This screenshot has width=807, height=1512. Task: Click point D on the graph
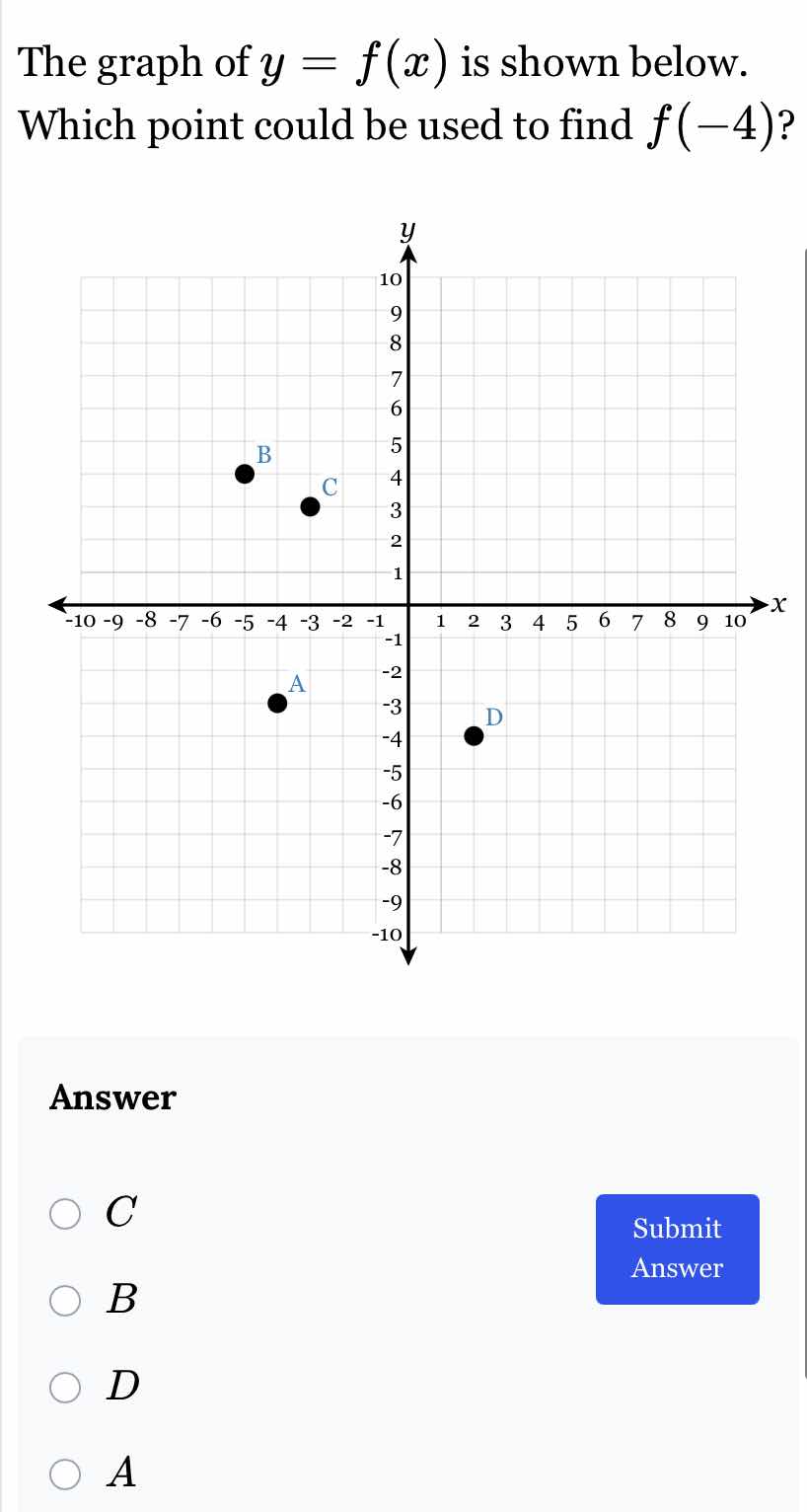(473, 736)
